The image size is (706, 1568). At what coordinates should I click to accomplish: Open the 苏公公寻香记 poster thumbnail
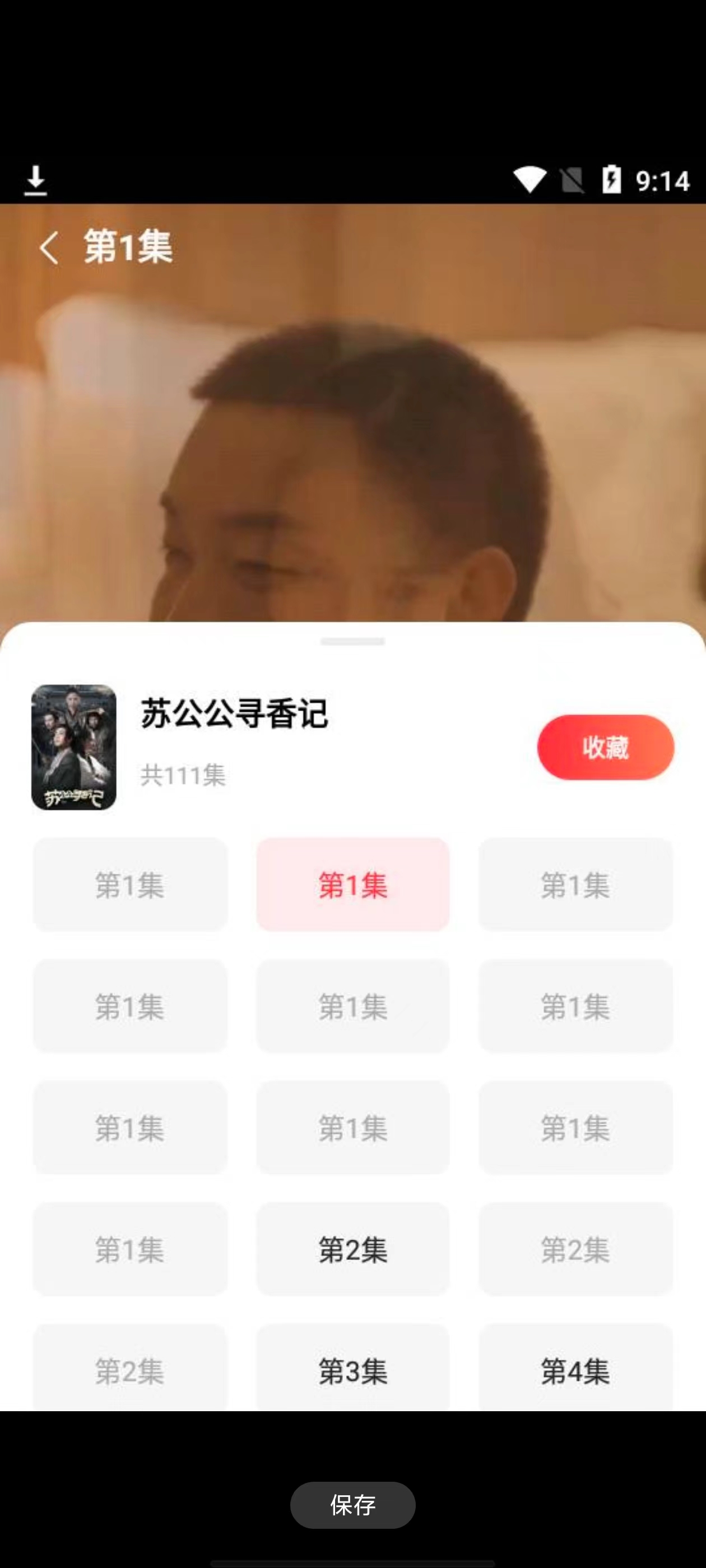coord(74,747)
